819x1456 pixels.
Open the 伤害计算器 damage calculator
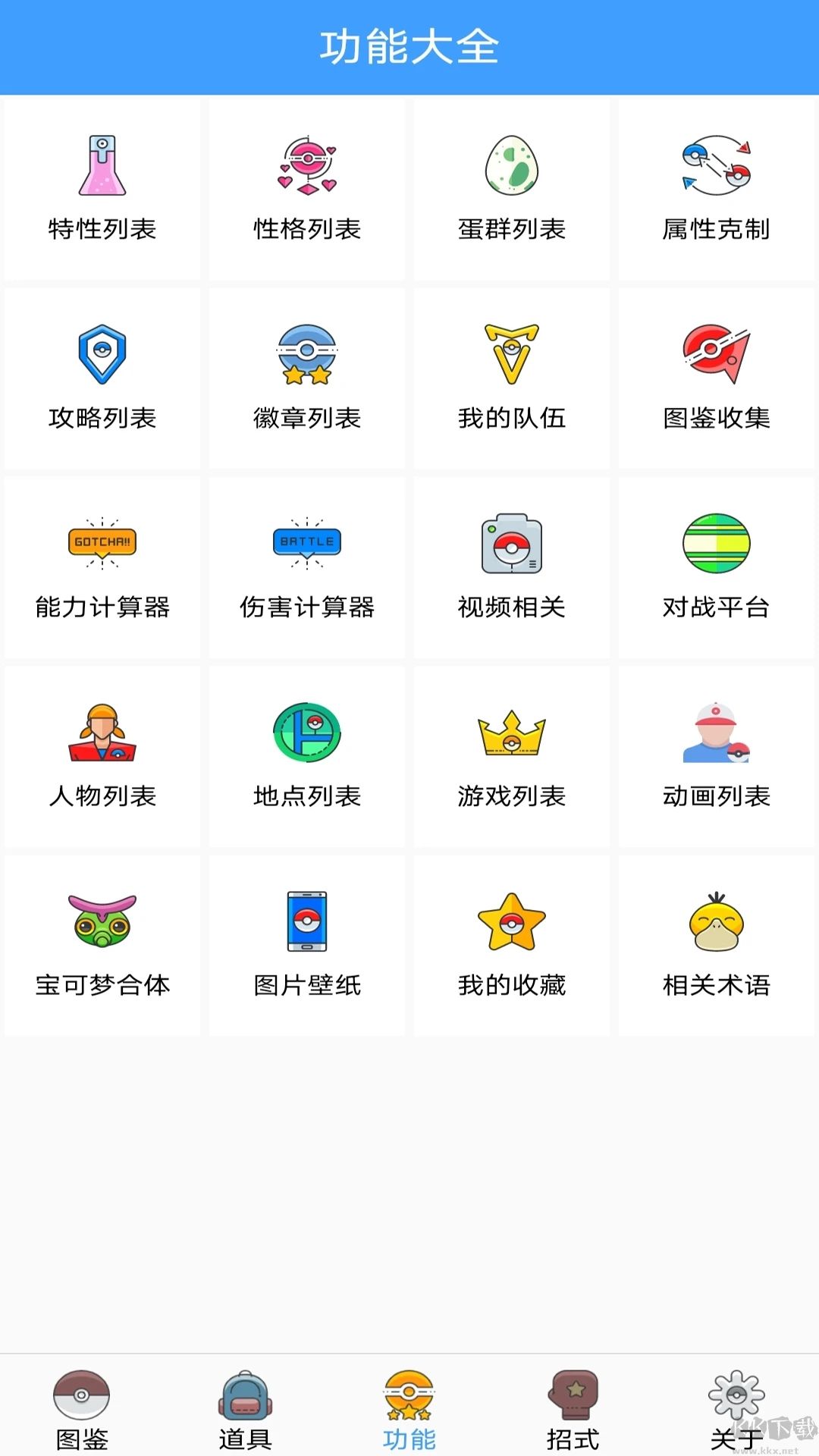307,566
